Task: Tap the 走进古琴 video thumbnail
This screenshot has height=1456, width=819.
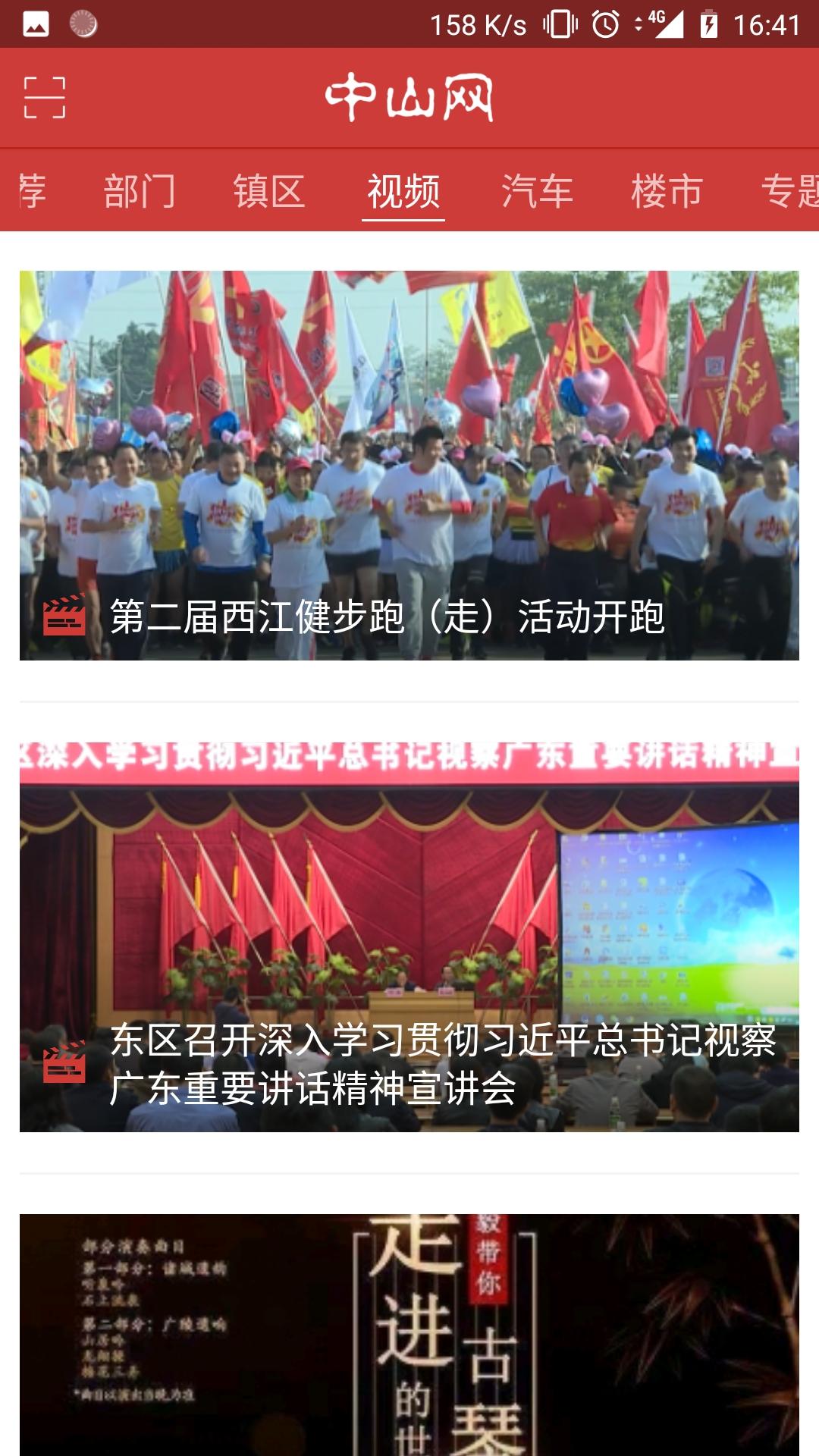Action: tap(409, 1327)
